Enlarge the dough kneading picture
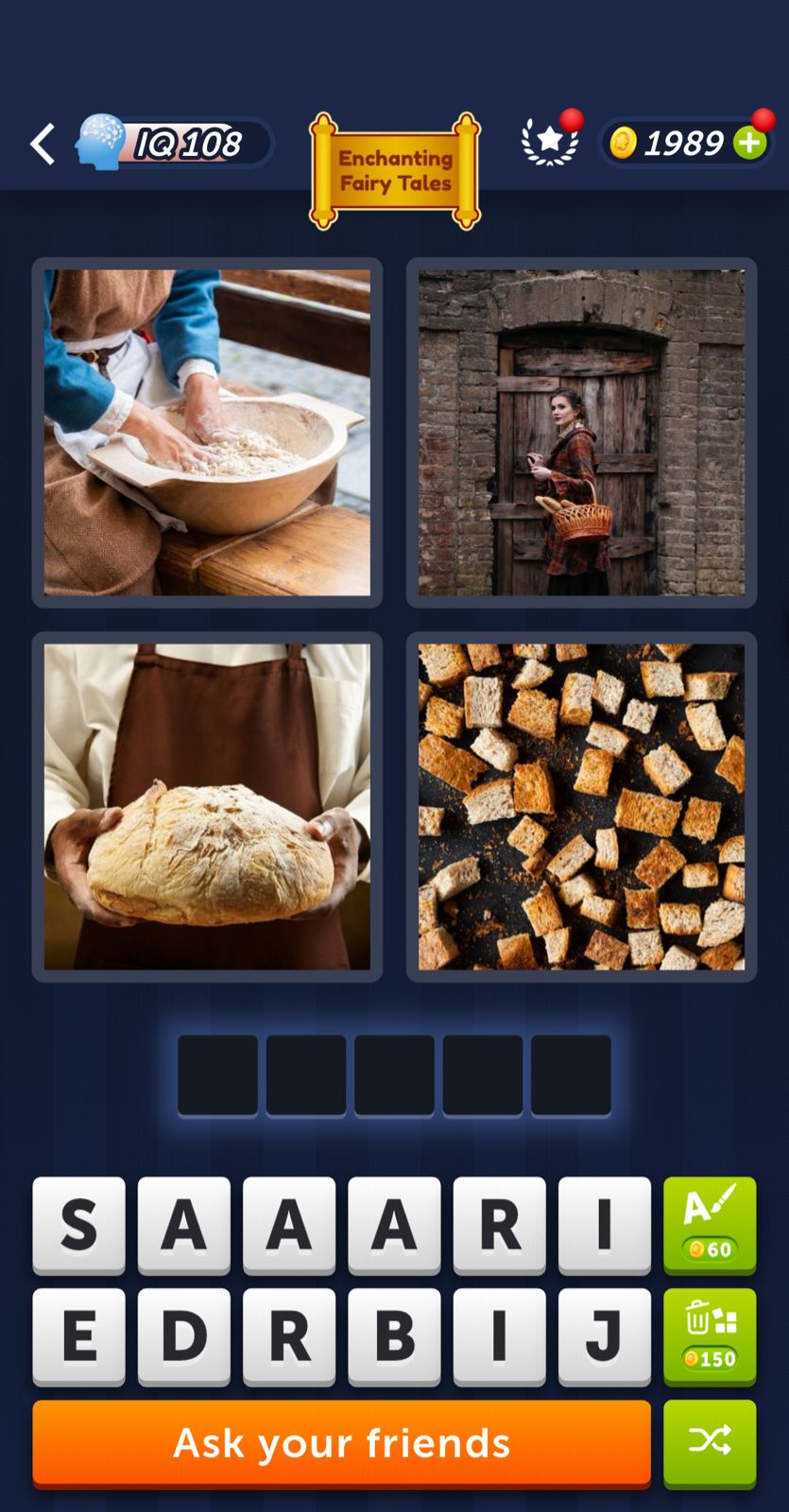The height and width of the screenshot is (1512, 789). coord(207,433)
